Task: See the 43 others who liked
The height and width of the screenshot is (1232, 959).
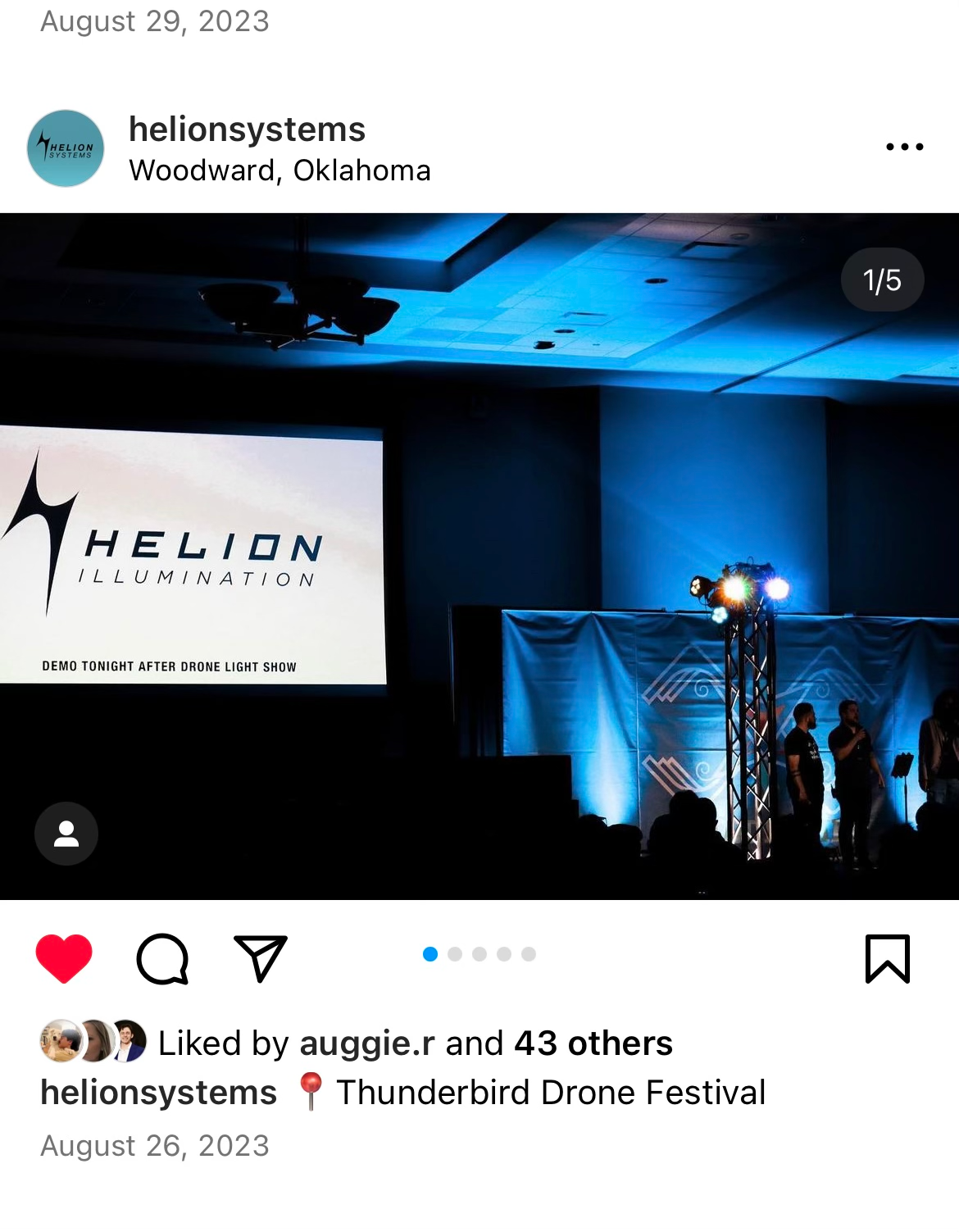Action: coord(593,1043)
